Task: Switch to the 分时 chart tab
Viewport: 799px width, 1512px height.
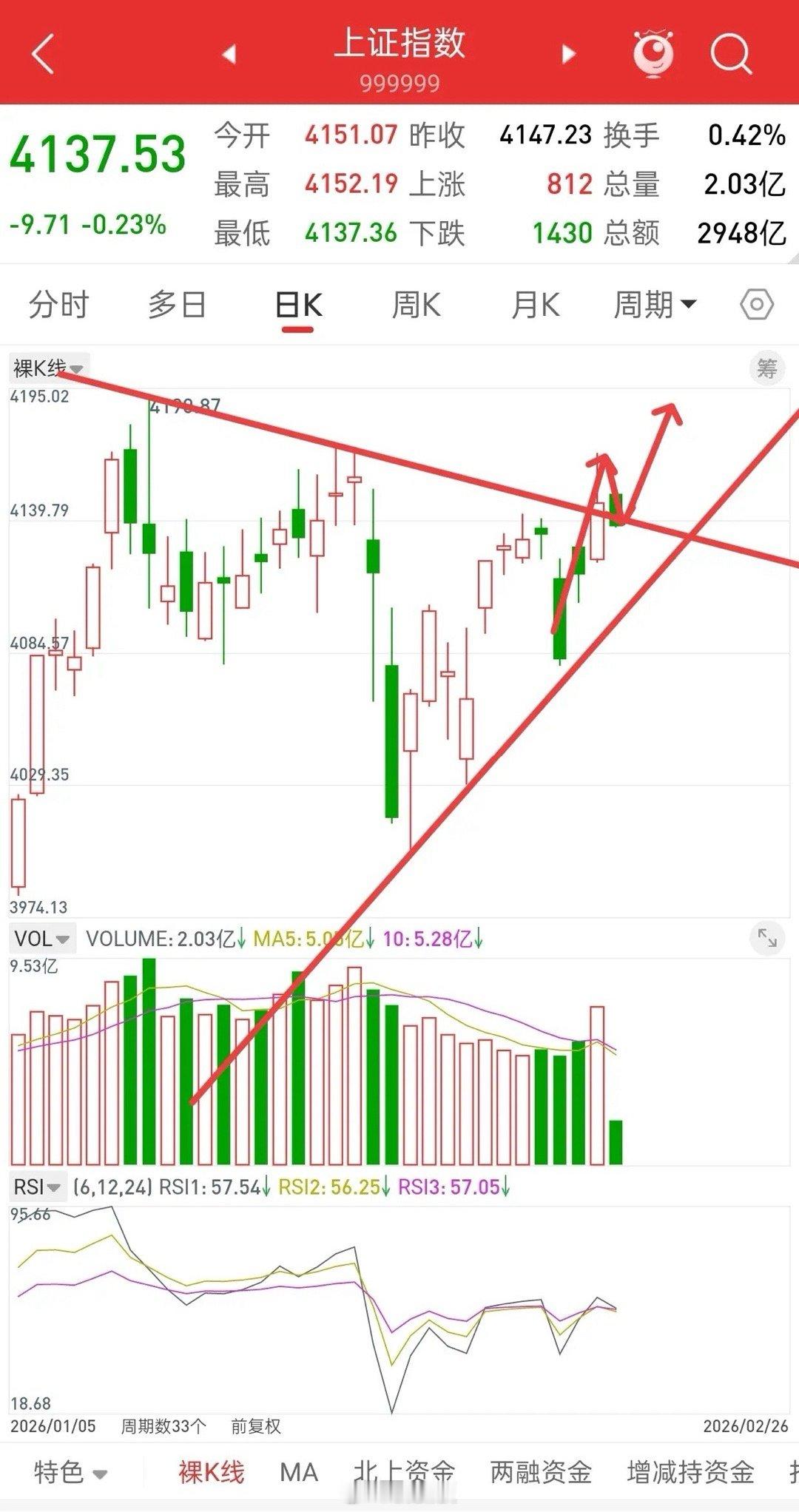Action: [59, 305]
